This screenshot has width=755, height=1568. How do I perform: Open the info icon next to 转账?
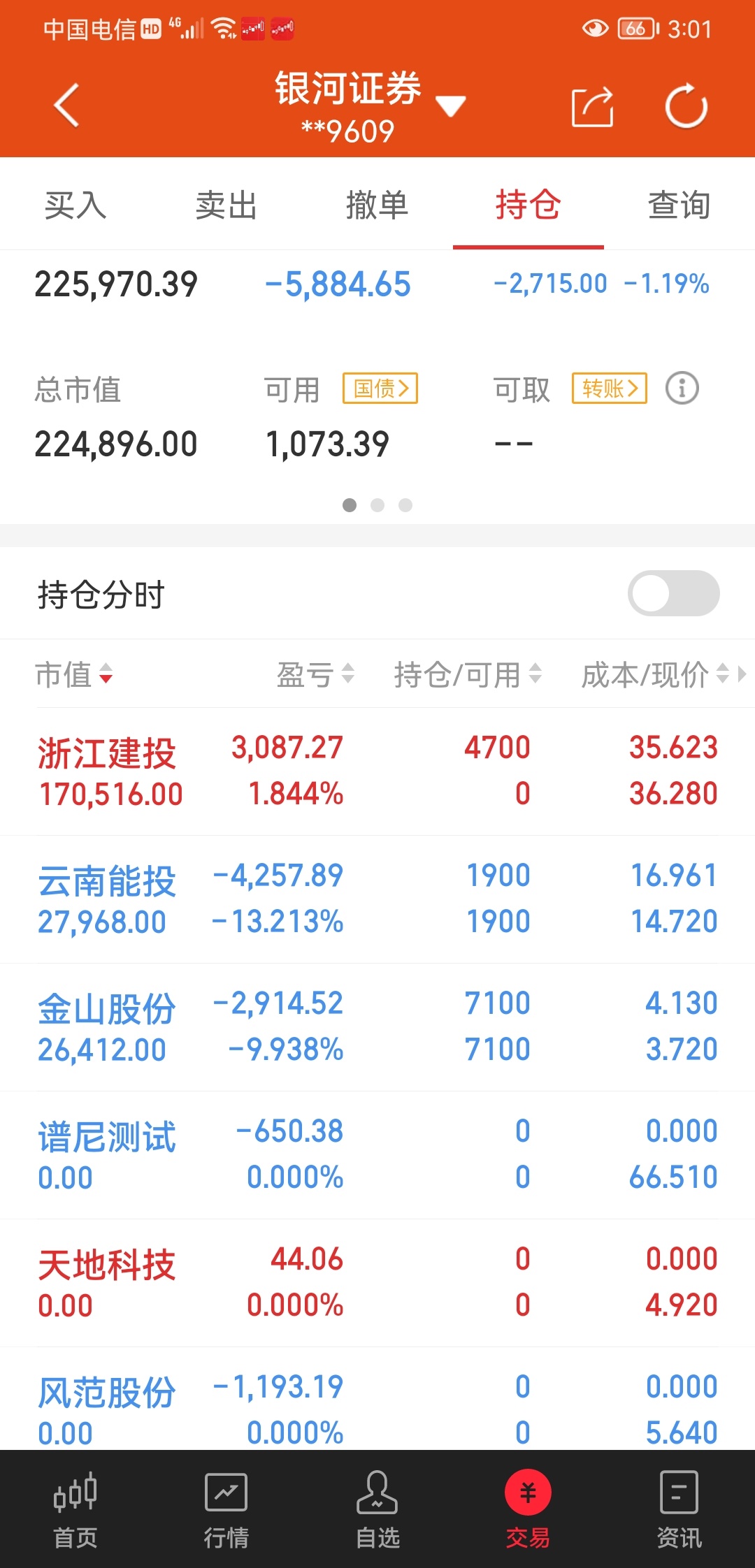point(682,388)
